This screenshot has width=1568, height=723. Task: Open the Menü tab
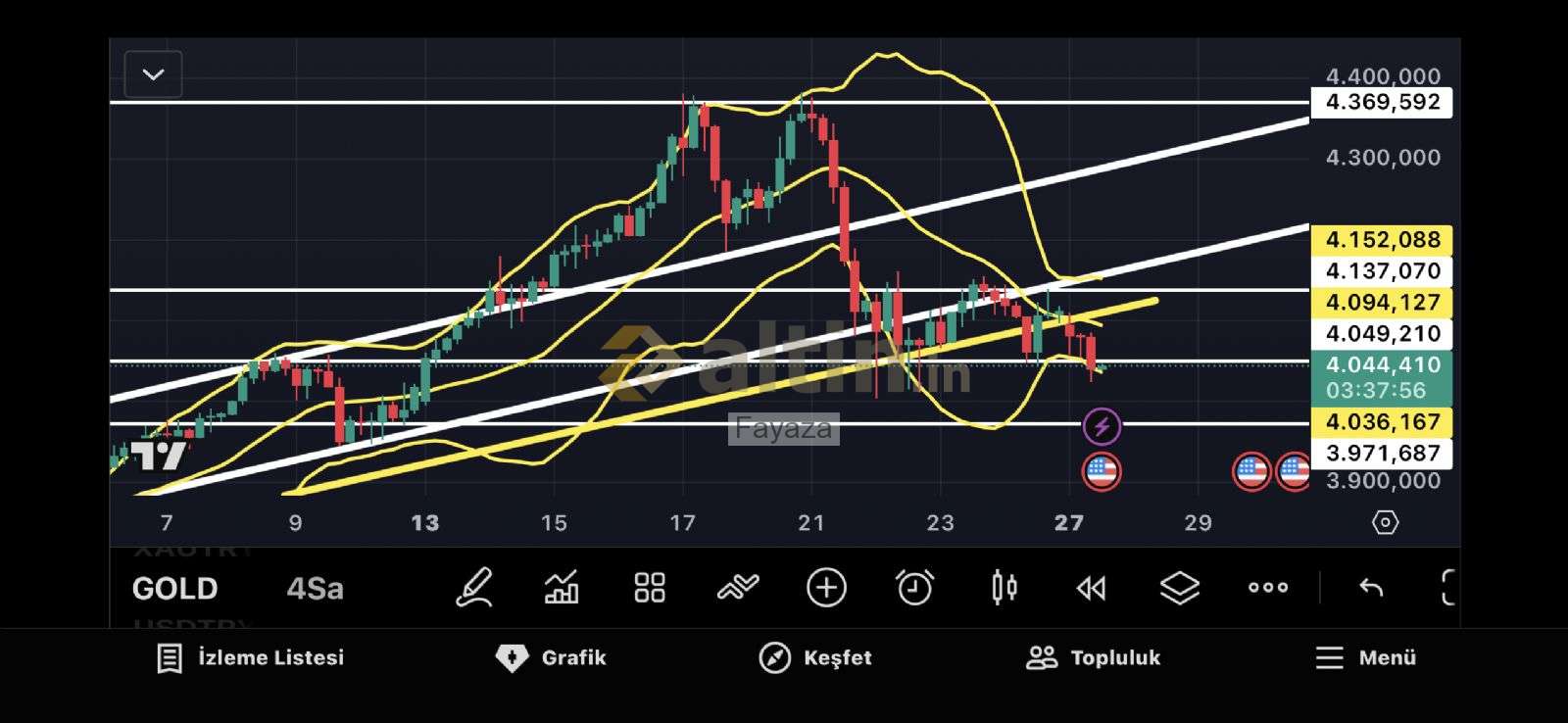coord(1366,657)
